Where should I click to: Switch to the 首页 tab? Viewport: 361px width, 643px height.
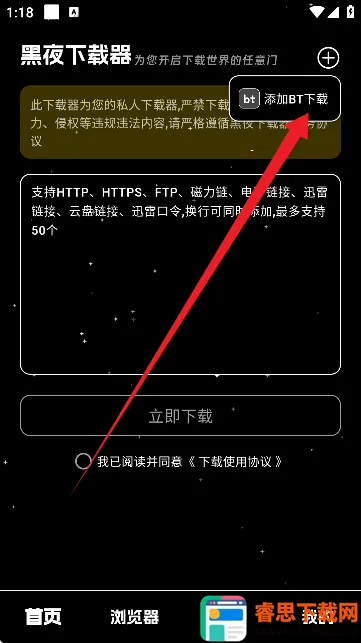pos(43,616)
